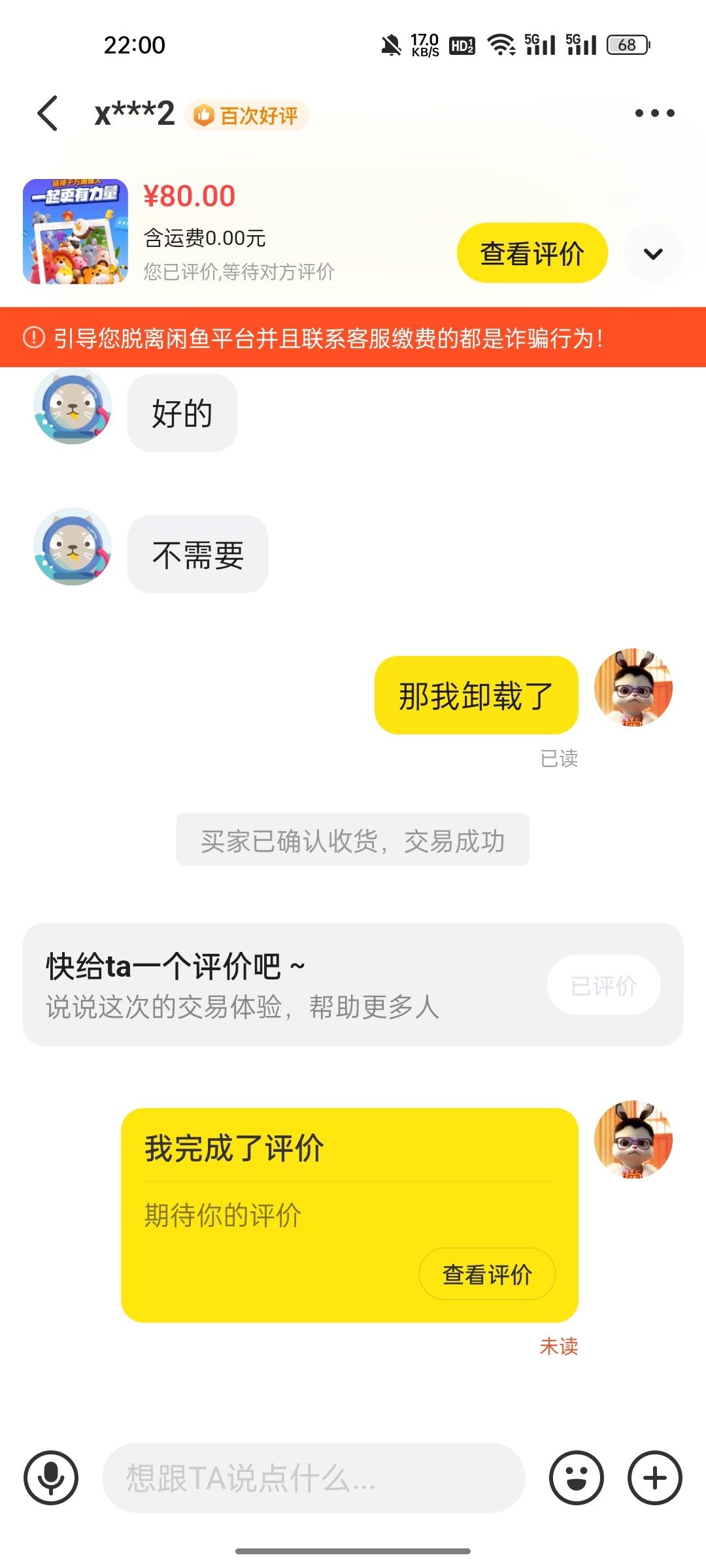Expand the order card chevron
This screenshot has height=1568, width=706.
pyautogui.click(x=653, y=253)
